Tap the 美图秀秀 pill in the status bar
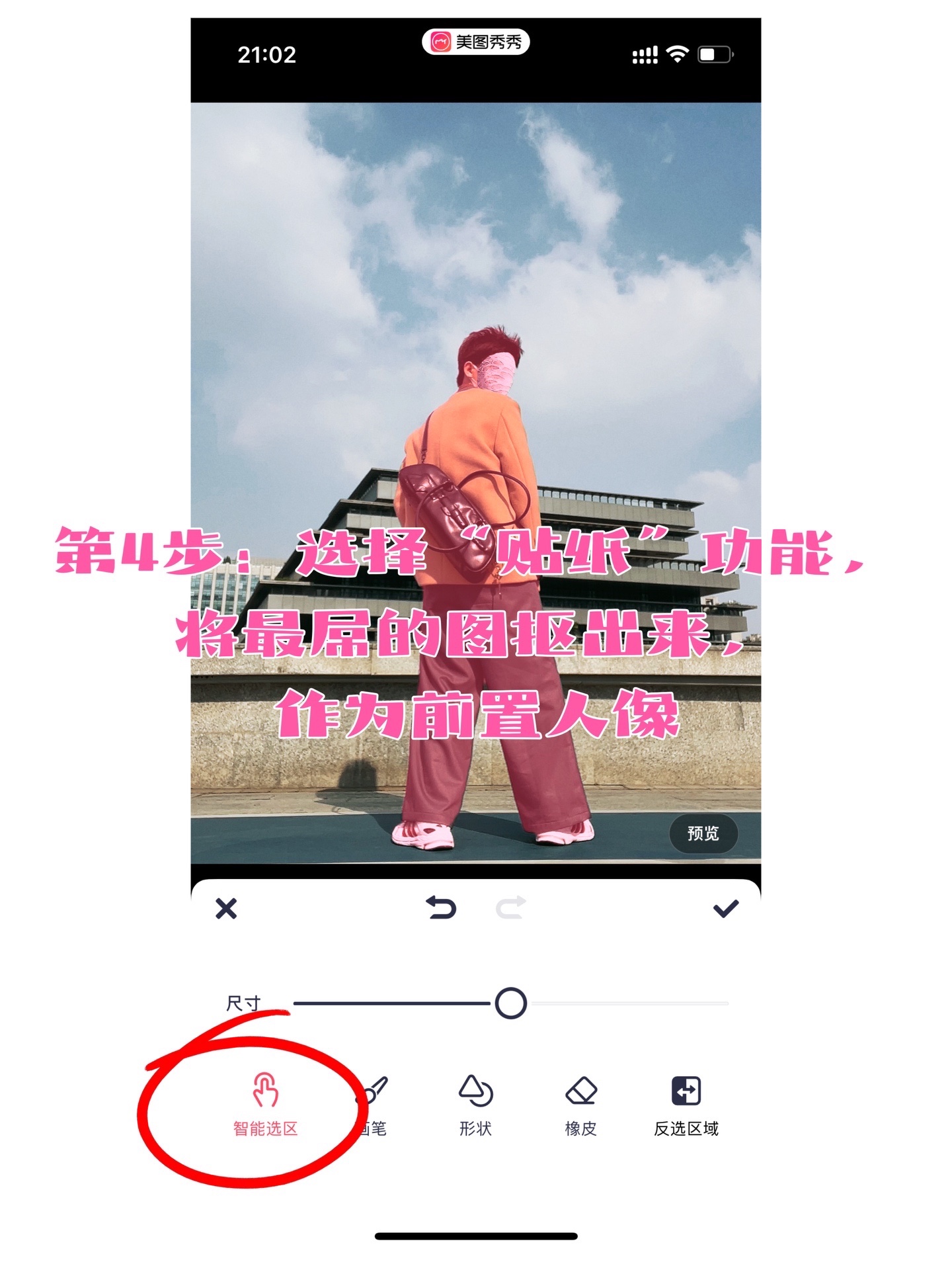Viewport: 952px width, 1270px height. tap(476, 42)
